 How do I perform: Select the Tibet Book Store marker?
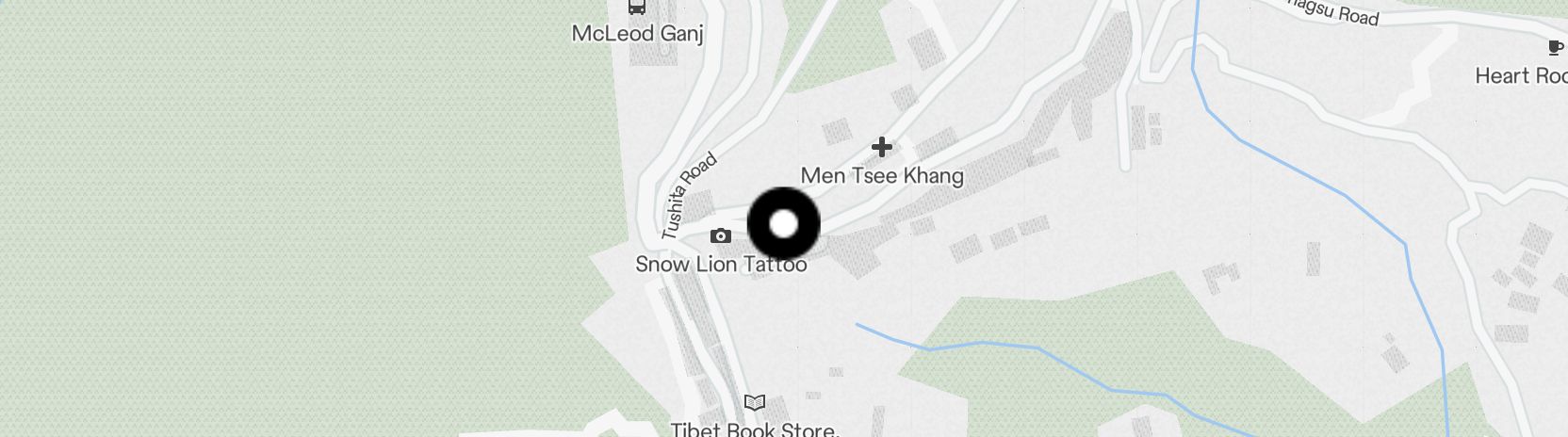pos(754,403)
